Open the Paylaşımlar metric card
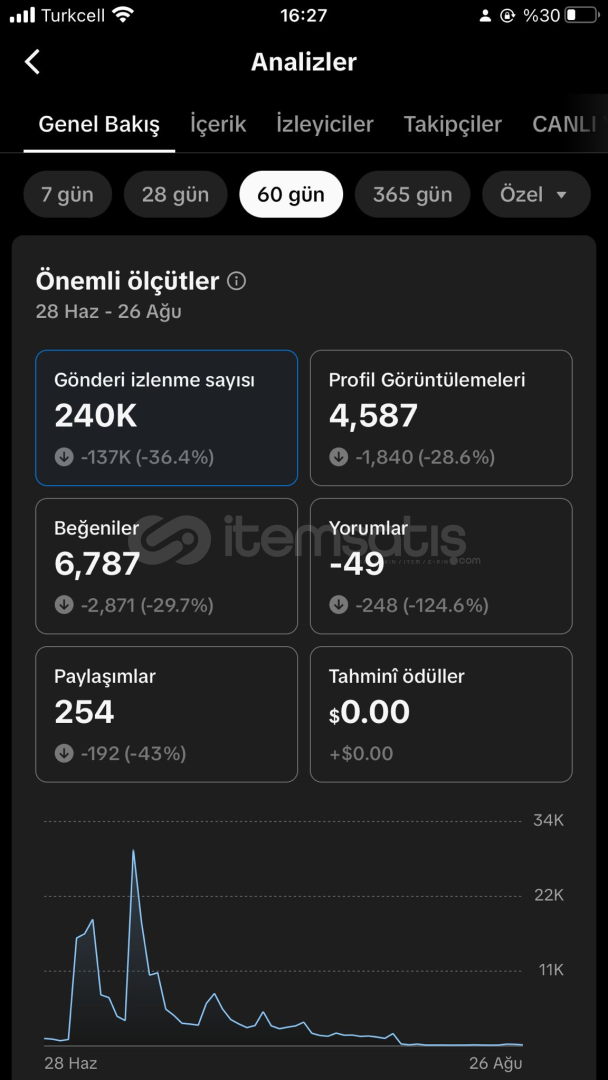The height and width of the screenshot is (1080, 608). (167, 714)
